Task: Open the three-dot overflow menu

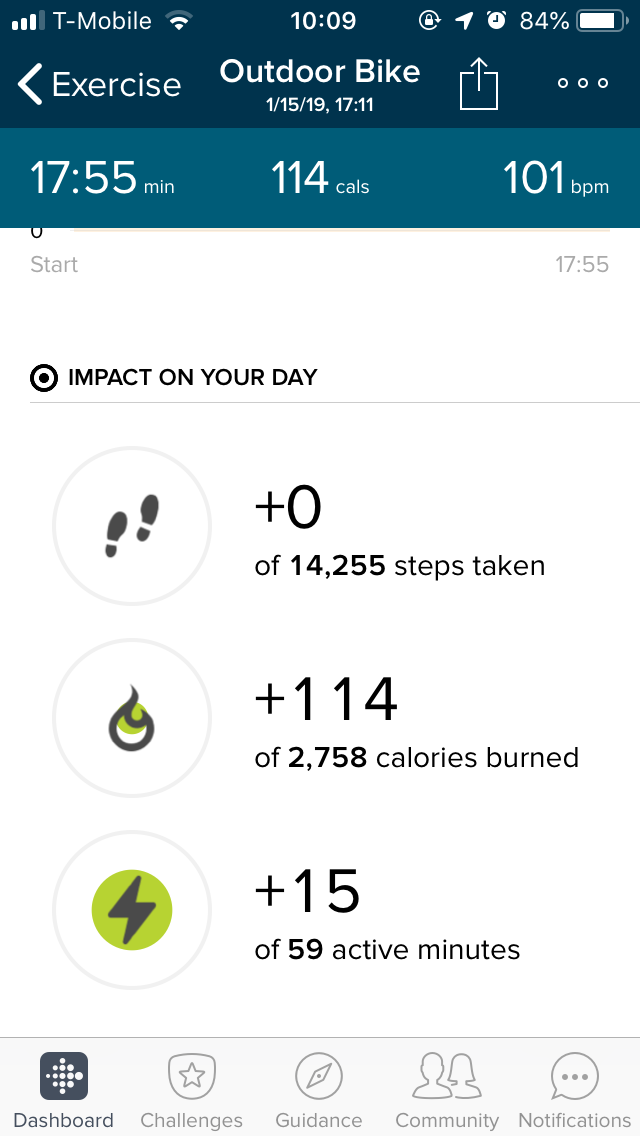Action: click(583, 84)
